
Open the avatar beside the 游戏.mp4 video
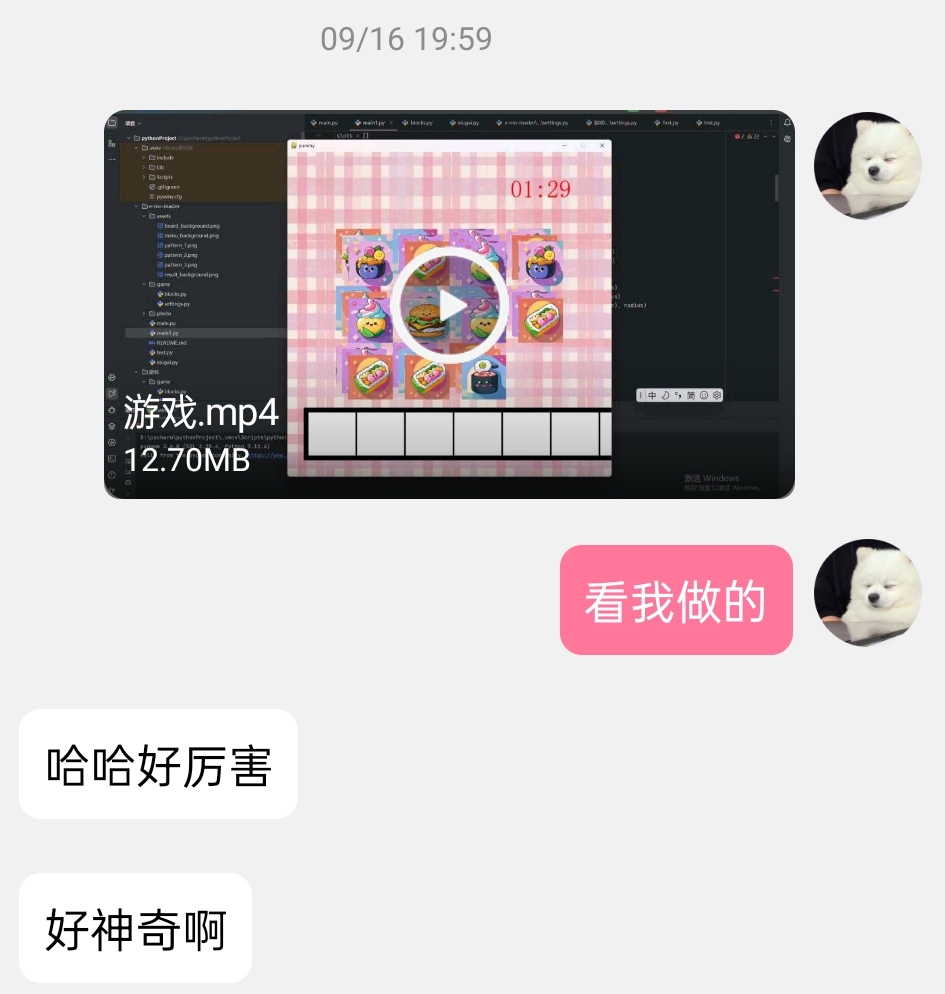[867, 165]
